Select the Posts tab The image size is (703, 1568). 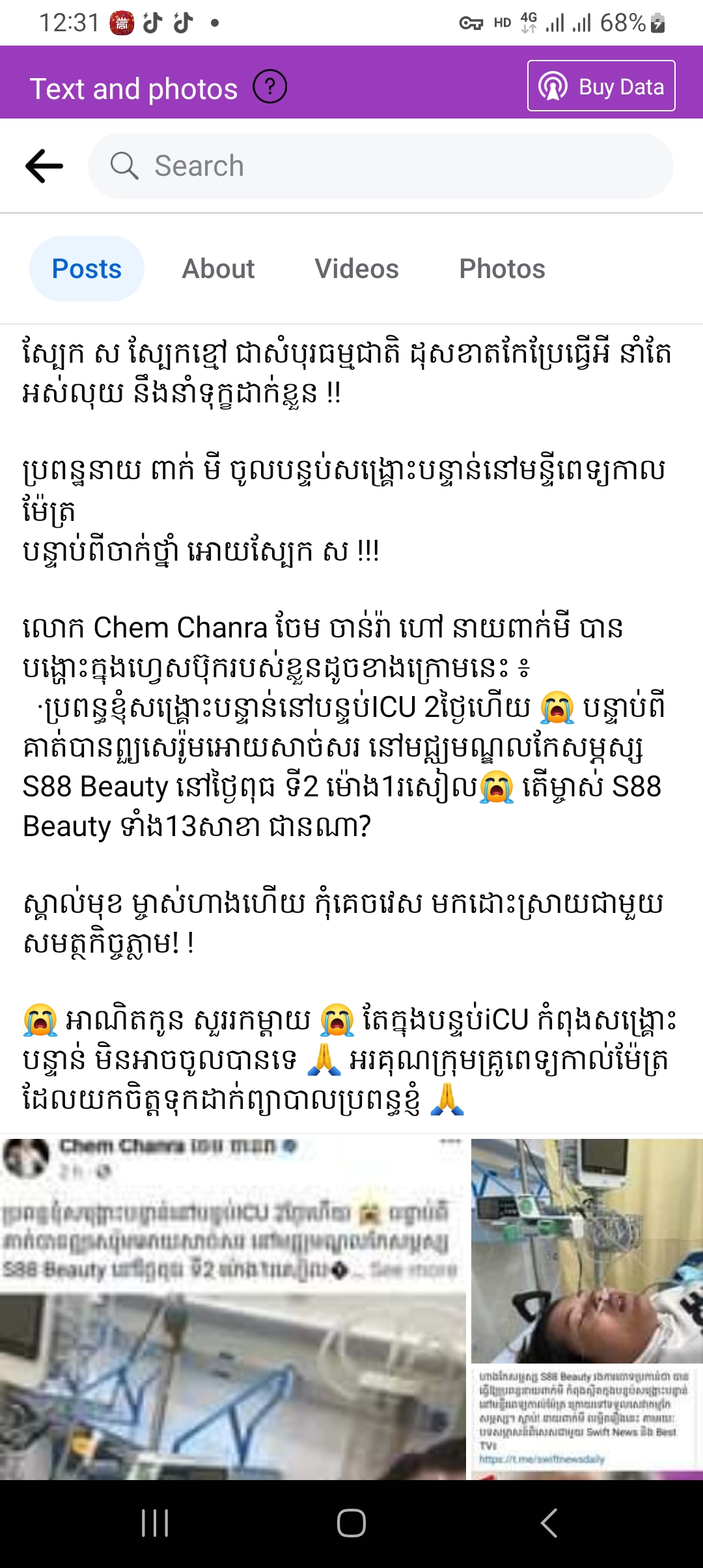(x=87, y=269)
